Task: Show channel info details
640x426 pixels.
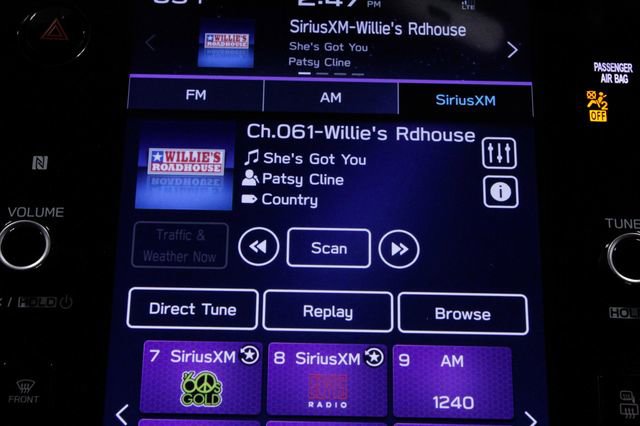Action: coord(500,191)
